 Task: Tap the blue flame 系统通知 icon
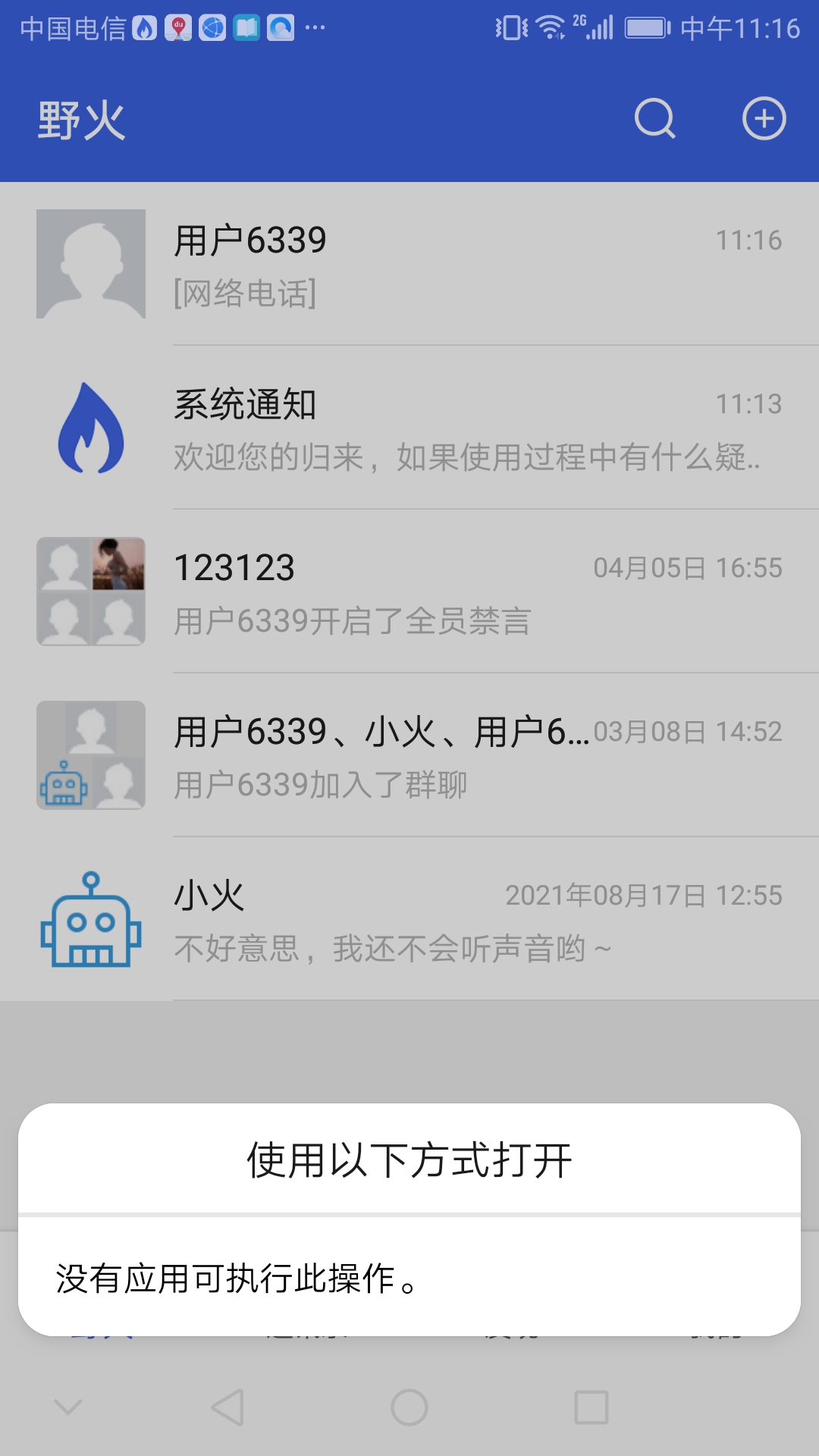point(89,429)
